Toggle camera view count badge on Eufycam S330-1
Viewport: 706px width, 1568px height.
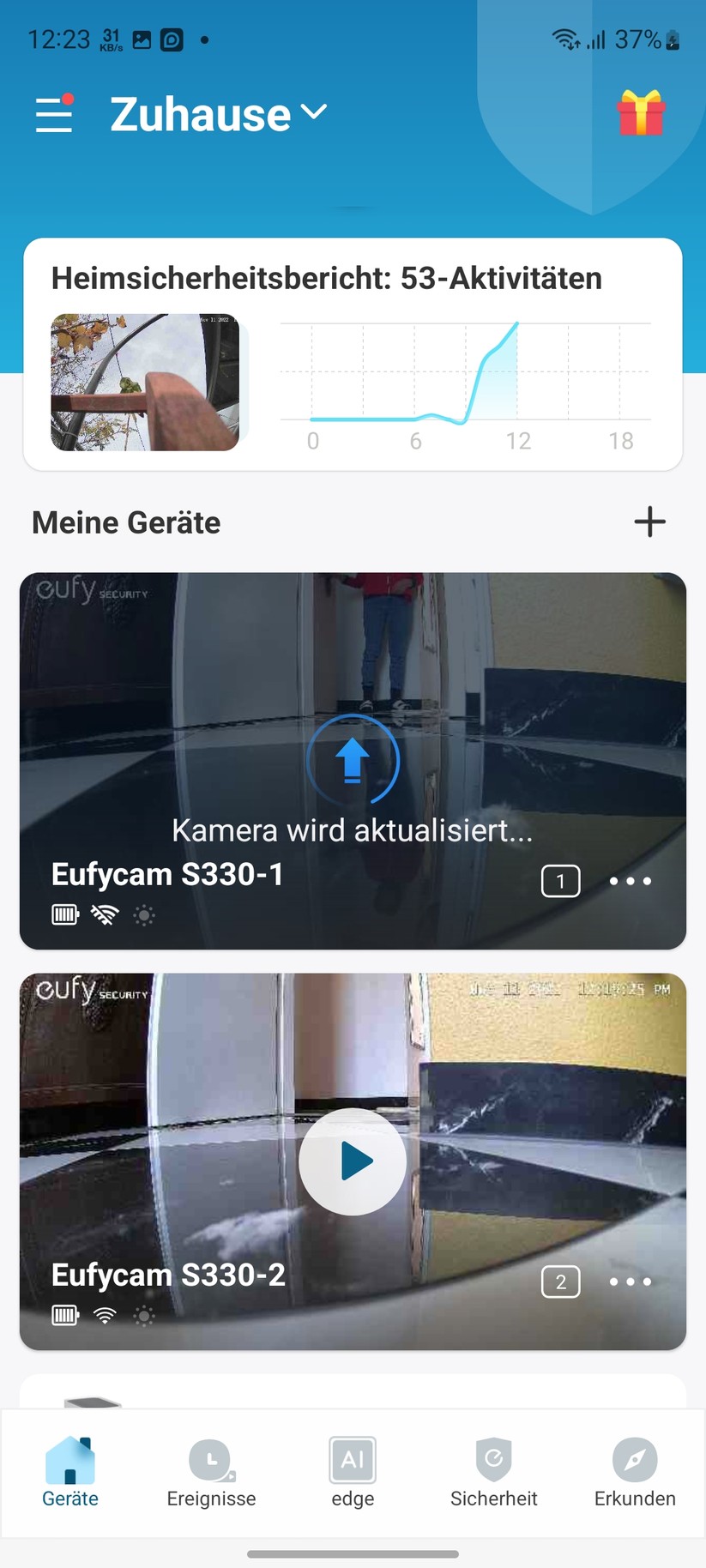(560, 881)
